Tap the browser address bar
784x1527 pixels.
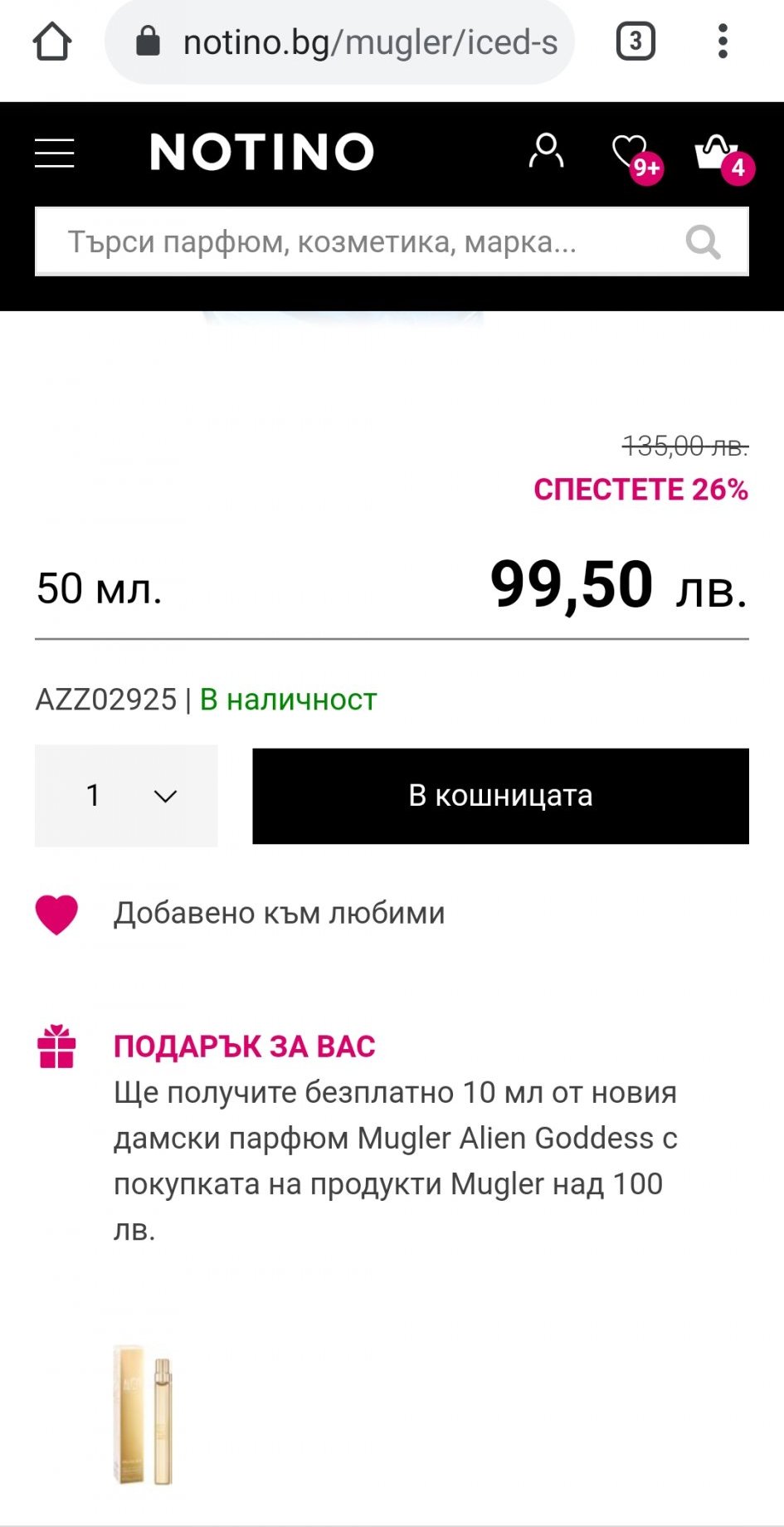340,41
